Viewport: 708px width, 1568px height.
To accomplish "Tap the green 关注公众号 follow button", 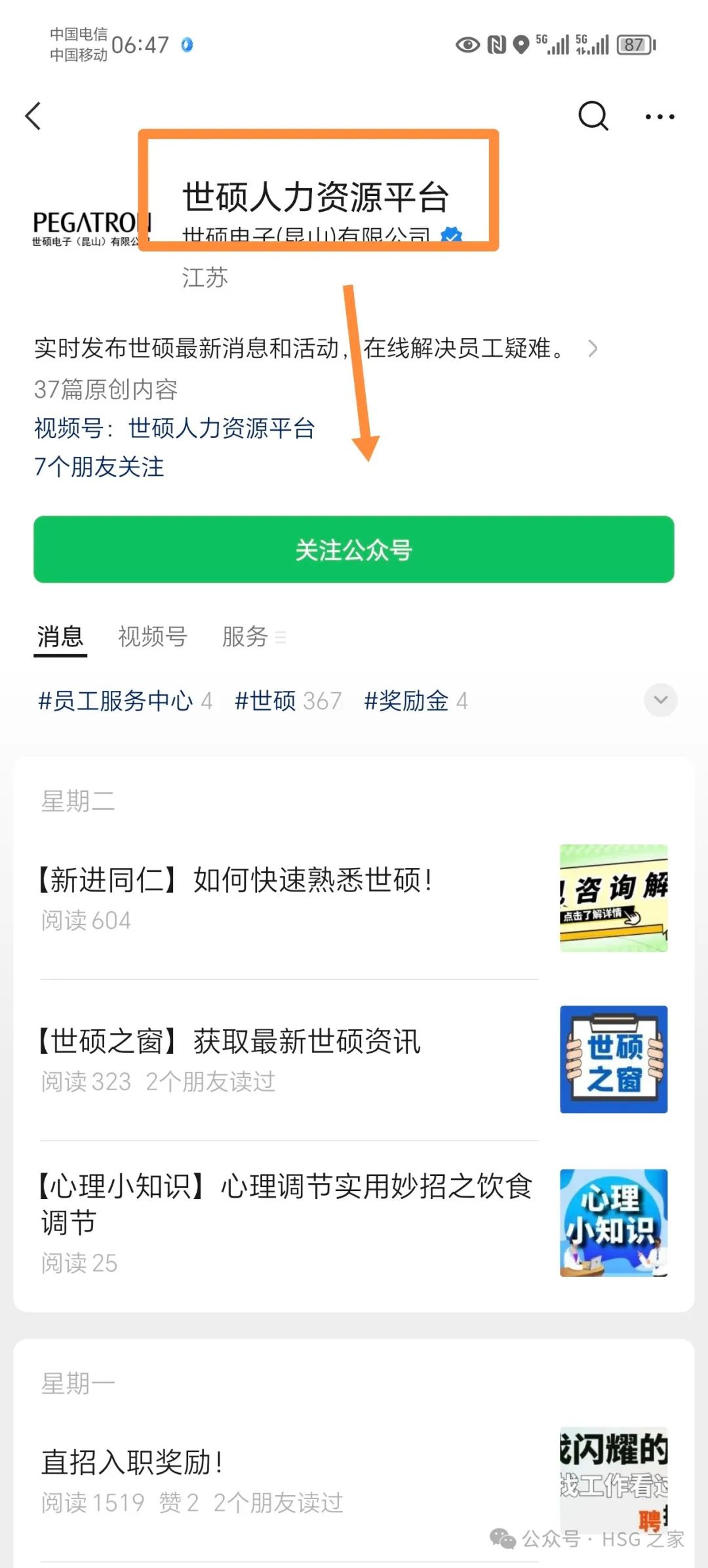I will [x=354, y=549].
